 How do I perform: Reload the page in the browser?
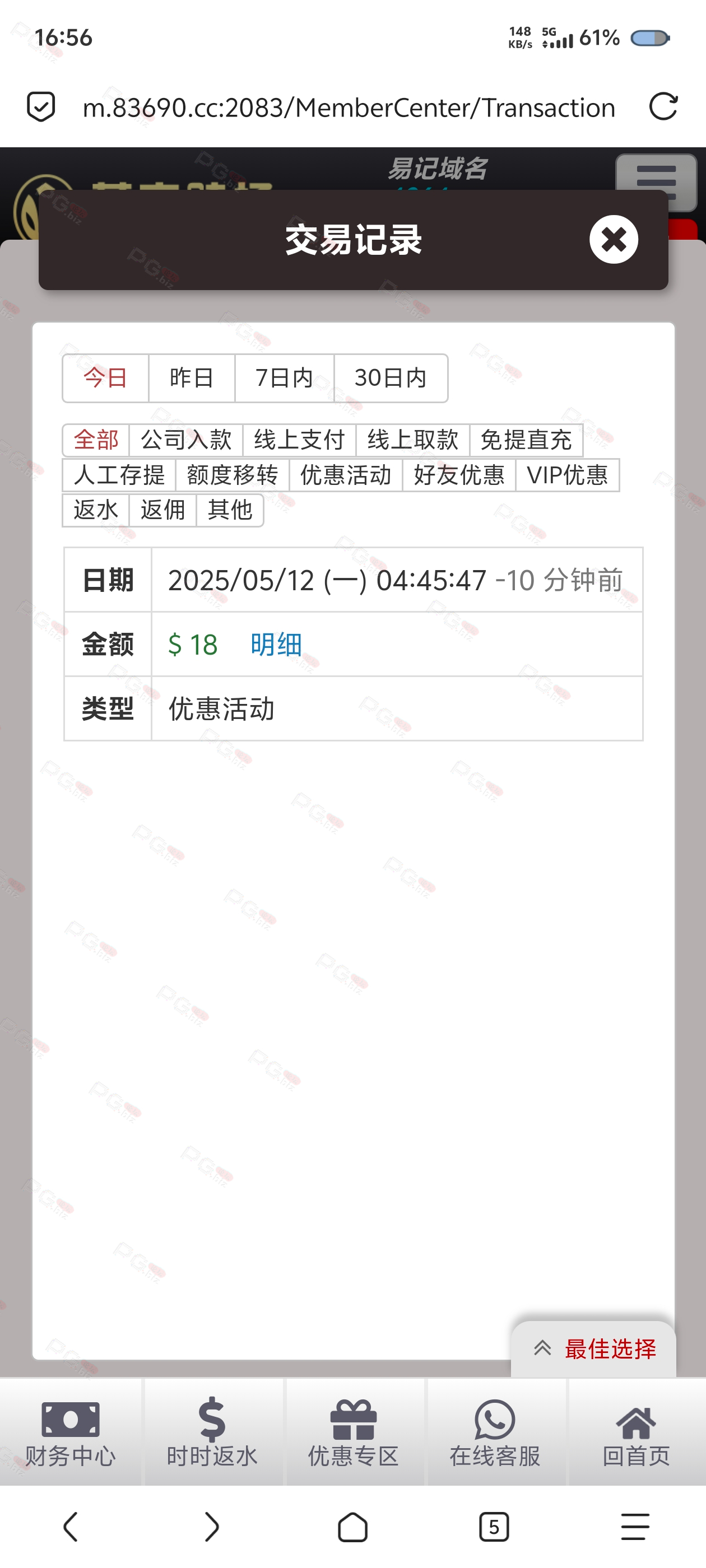pos(663,107)
